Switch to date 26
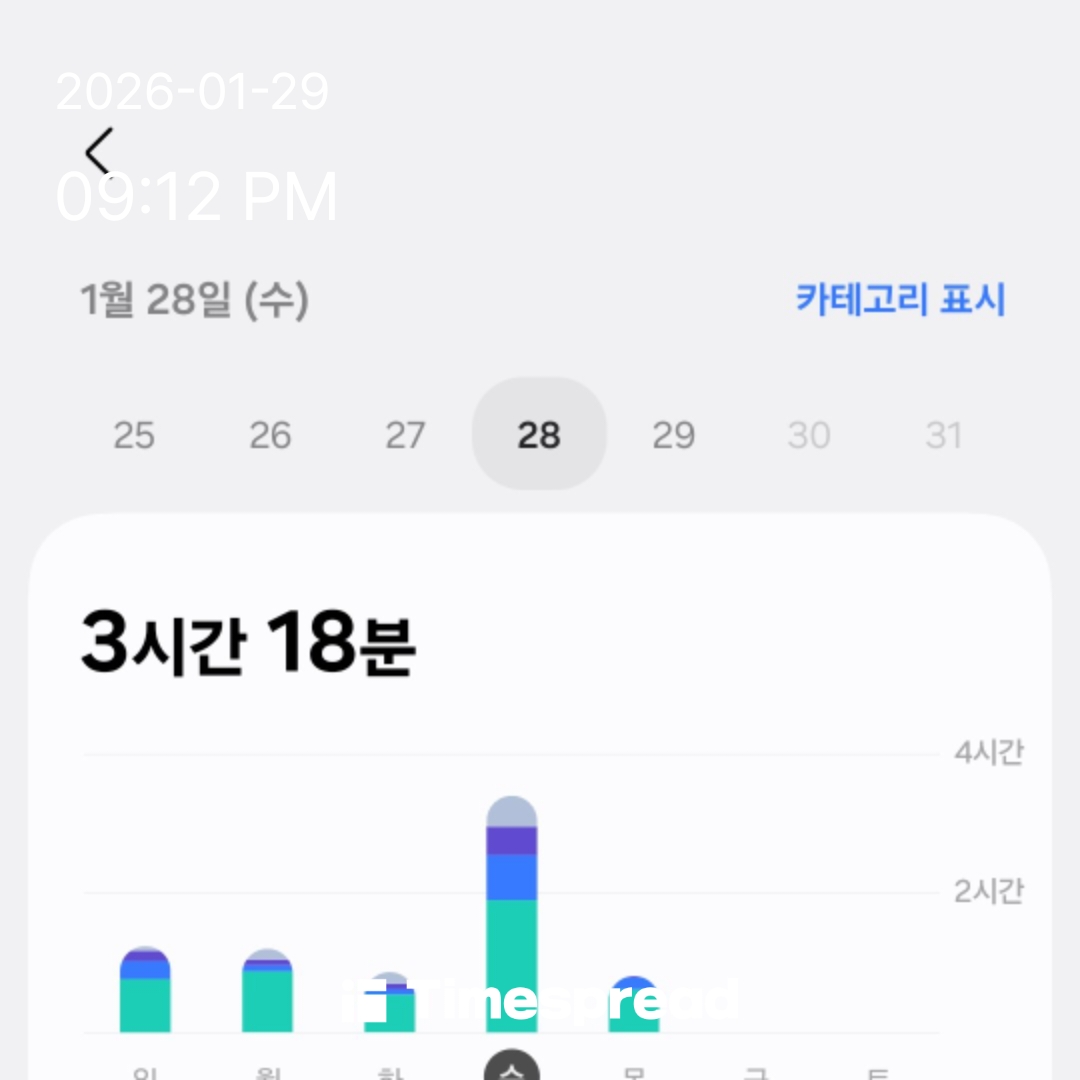The image size is (1080, 1080). click(x=270, y=436)
